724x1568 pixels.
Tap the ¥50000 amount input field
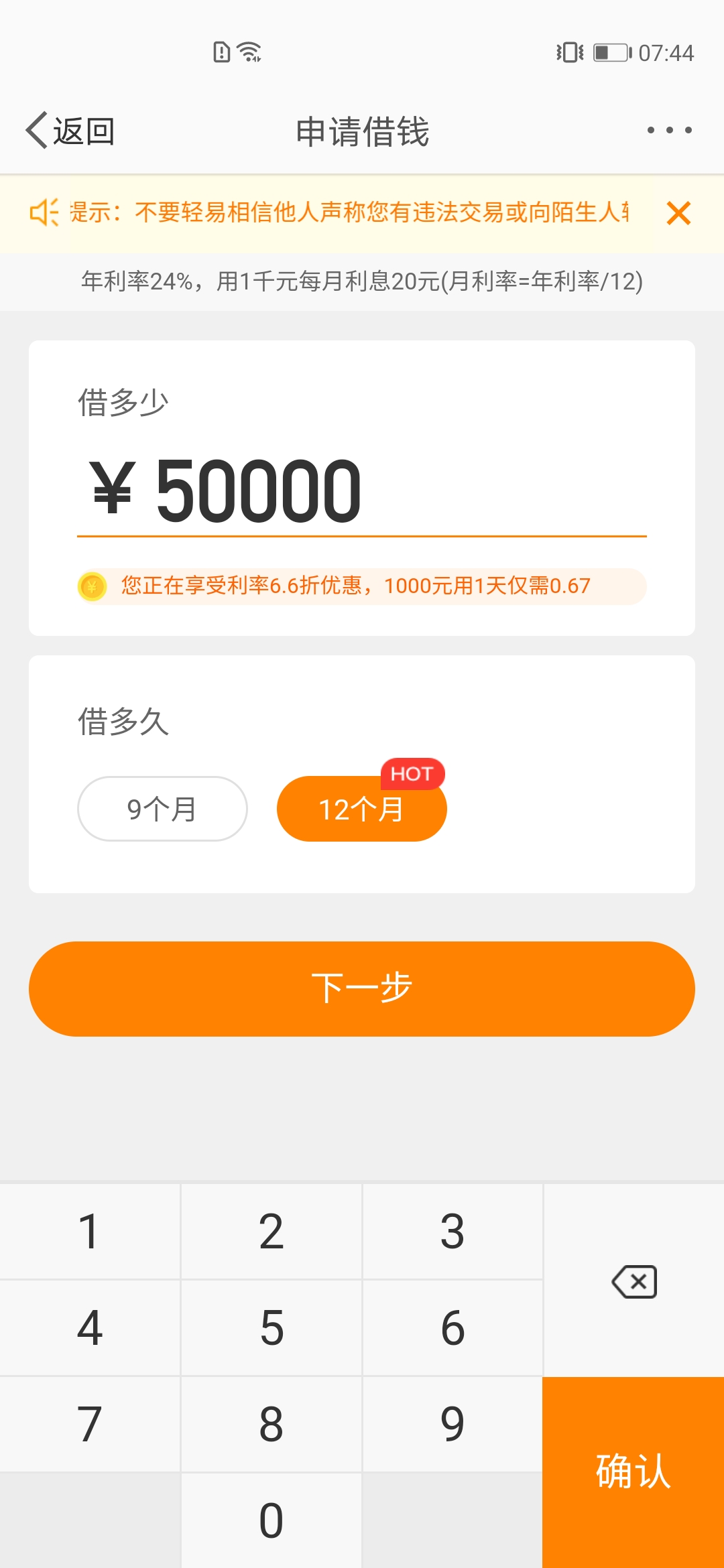[362, 493]
